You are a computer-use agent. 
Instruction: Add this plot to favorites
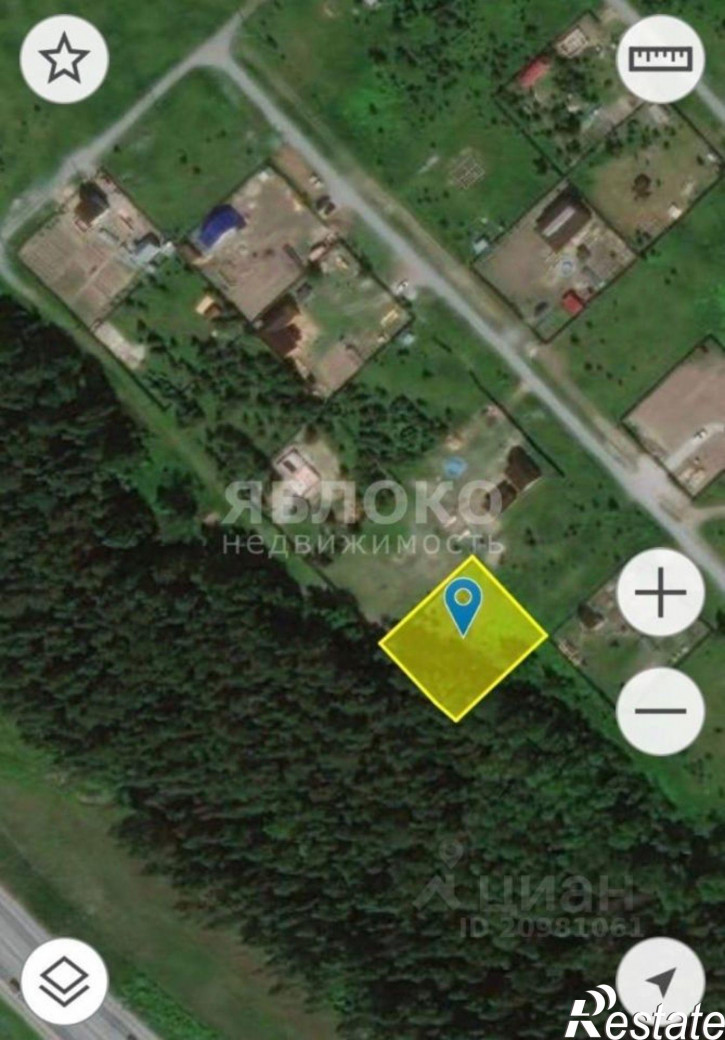click(64, 59)
